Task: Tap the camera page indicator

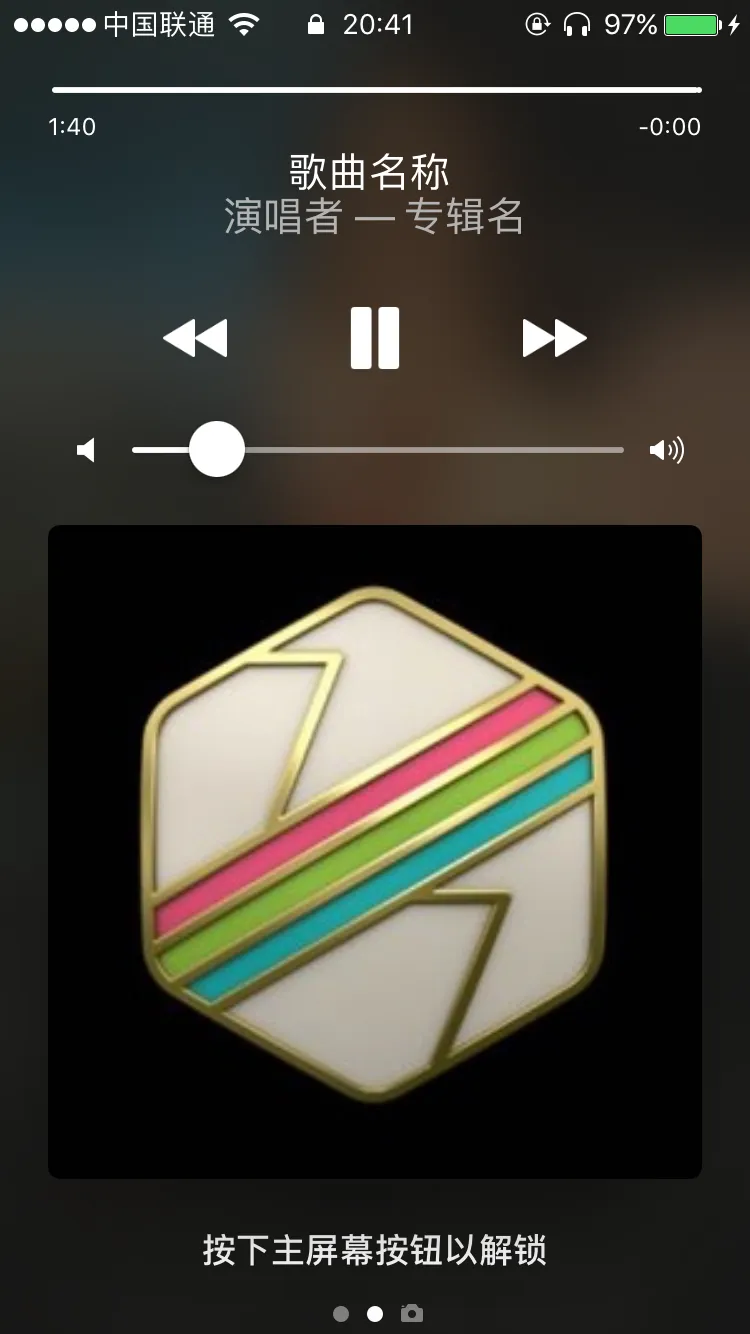Action: 411,1313
